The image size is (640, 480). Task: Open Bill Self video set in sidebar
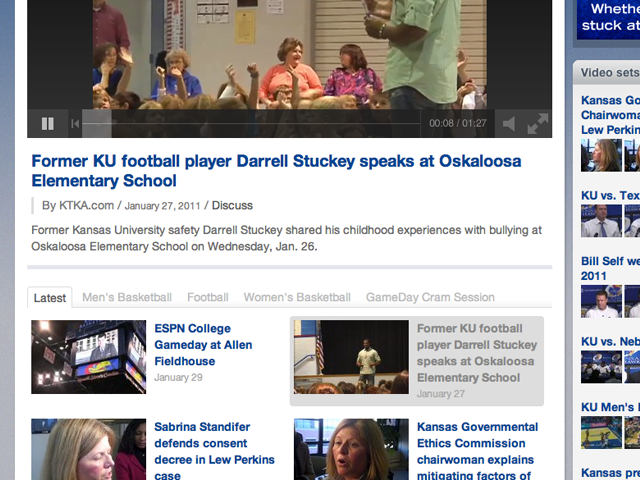610,268
